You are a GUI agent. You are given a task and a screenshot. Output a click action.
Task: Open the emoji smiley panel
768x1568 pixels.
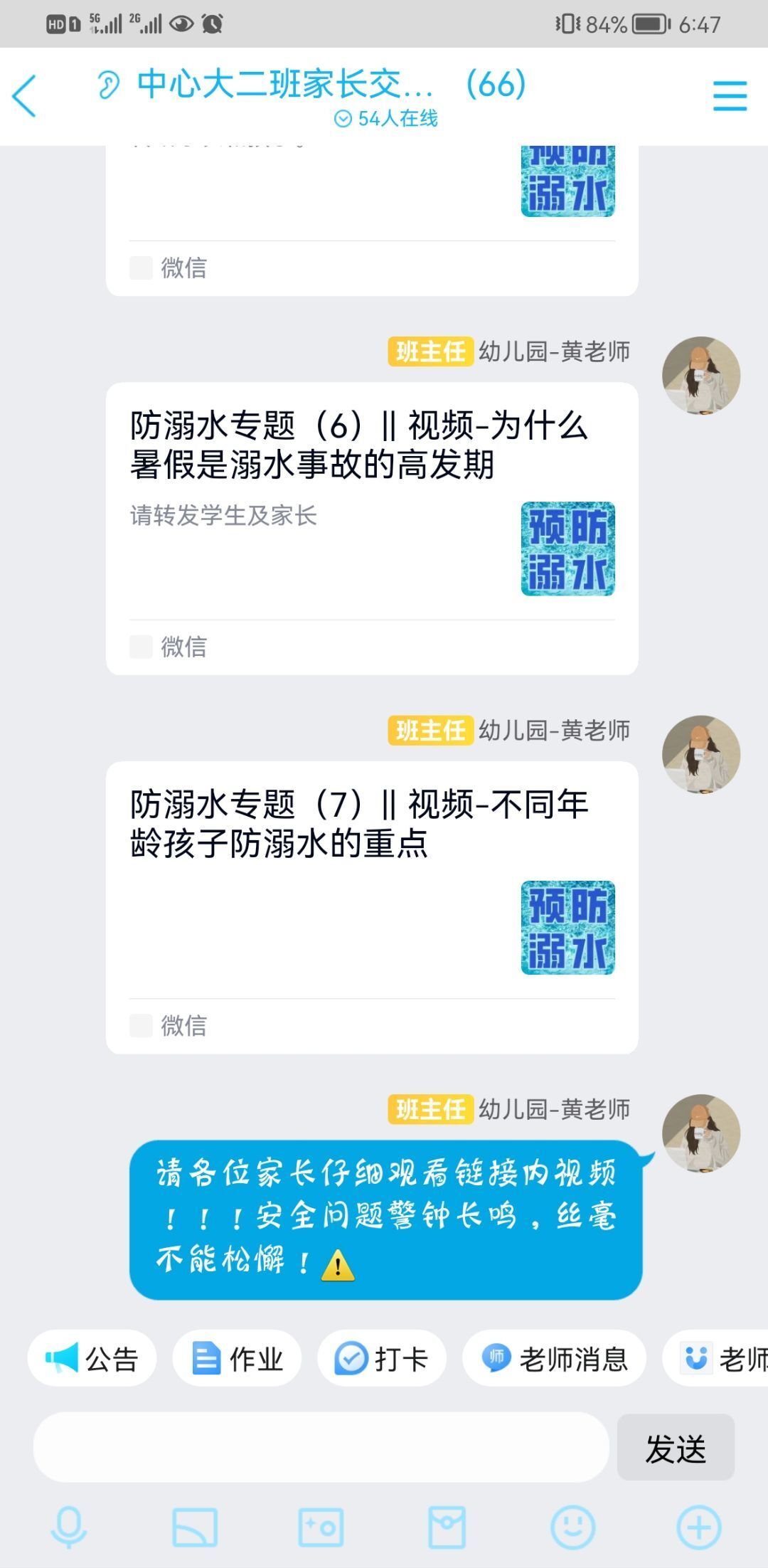tap(573, 1527)
